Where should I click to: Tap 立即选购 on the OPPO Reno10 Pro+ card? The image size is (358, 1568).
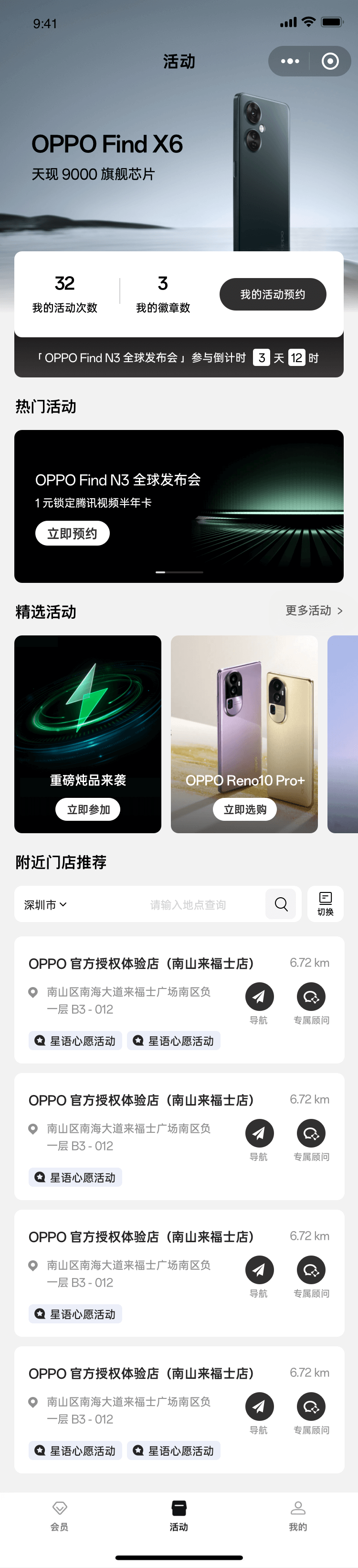coord(244,810)
